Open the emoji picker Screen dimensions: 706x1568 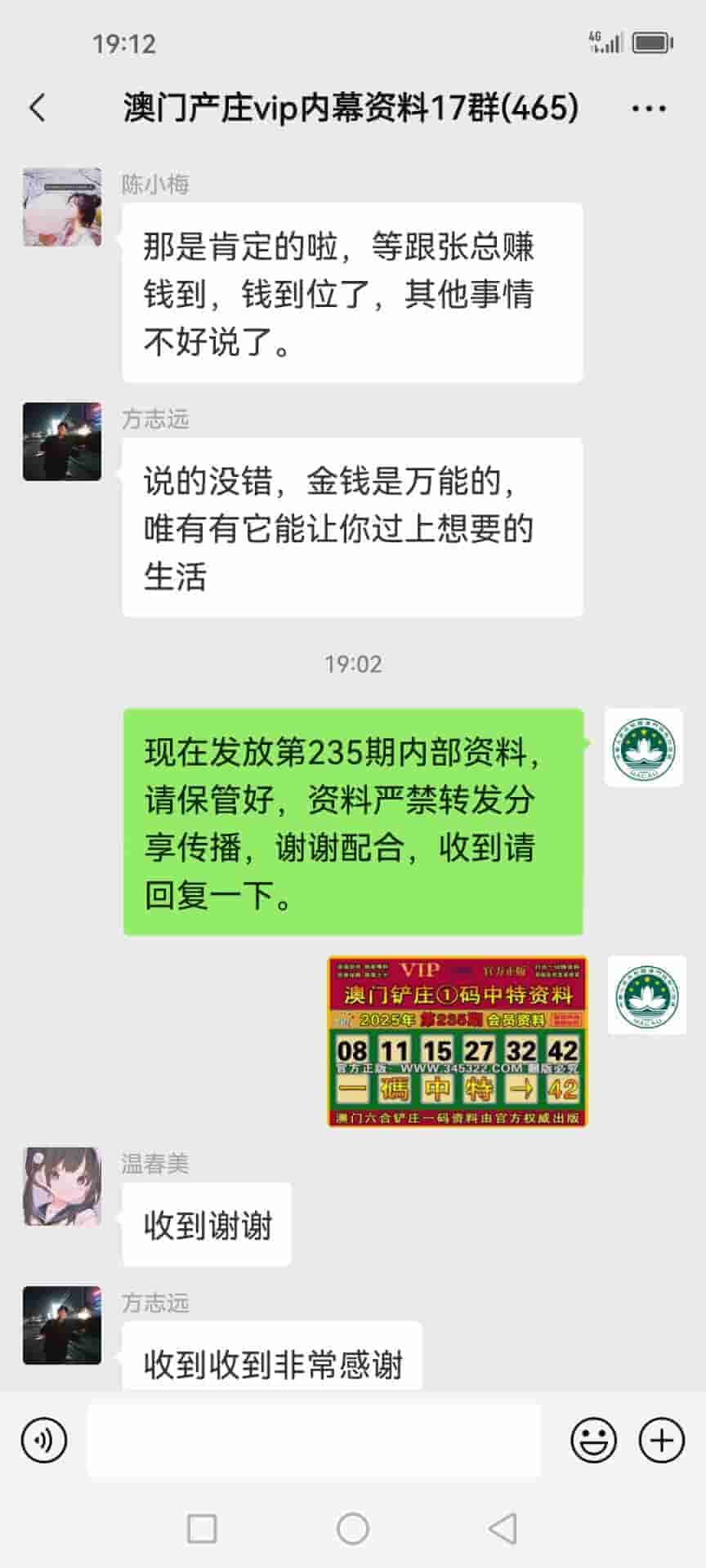click(593, 1440)
